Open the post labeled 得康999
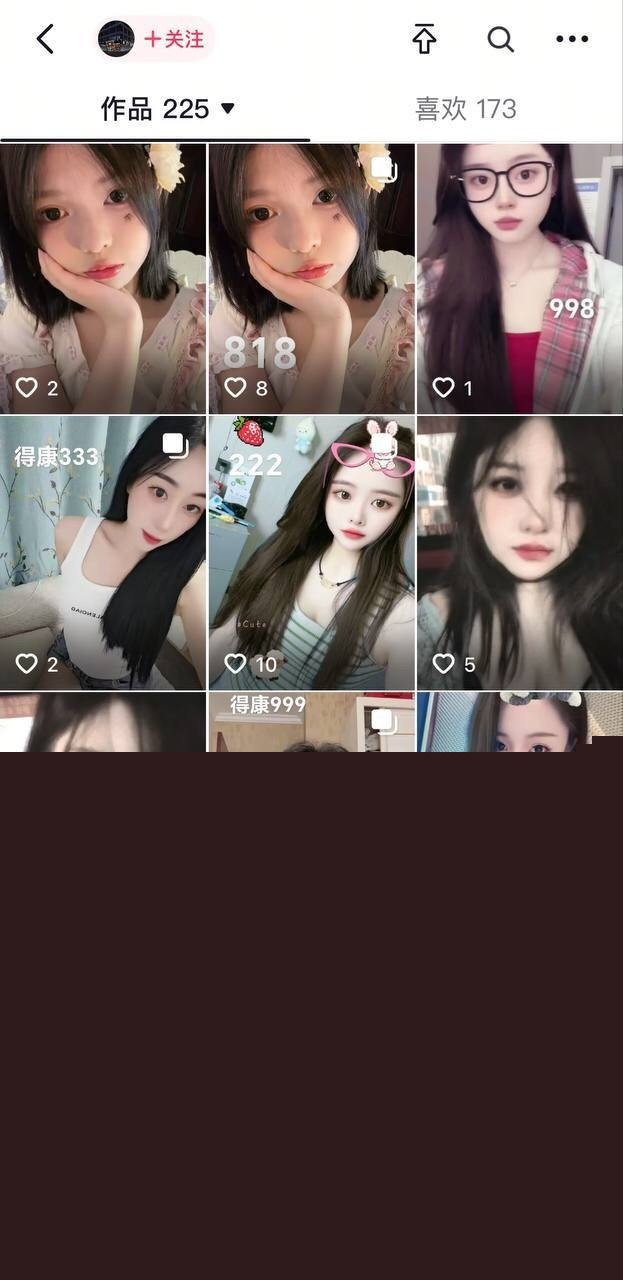Screen dimensions: 623x1280 tap(311, 722)
